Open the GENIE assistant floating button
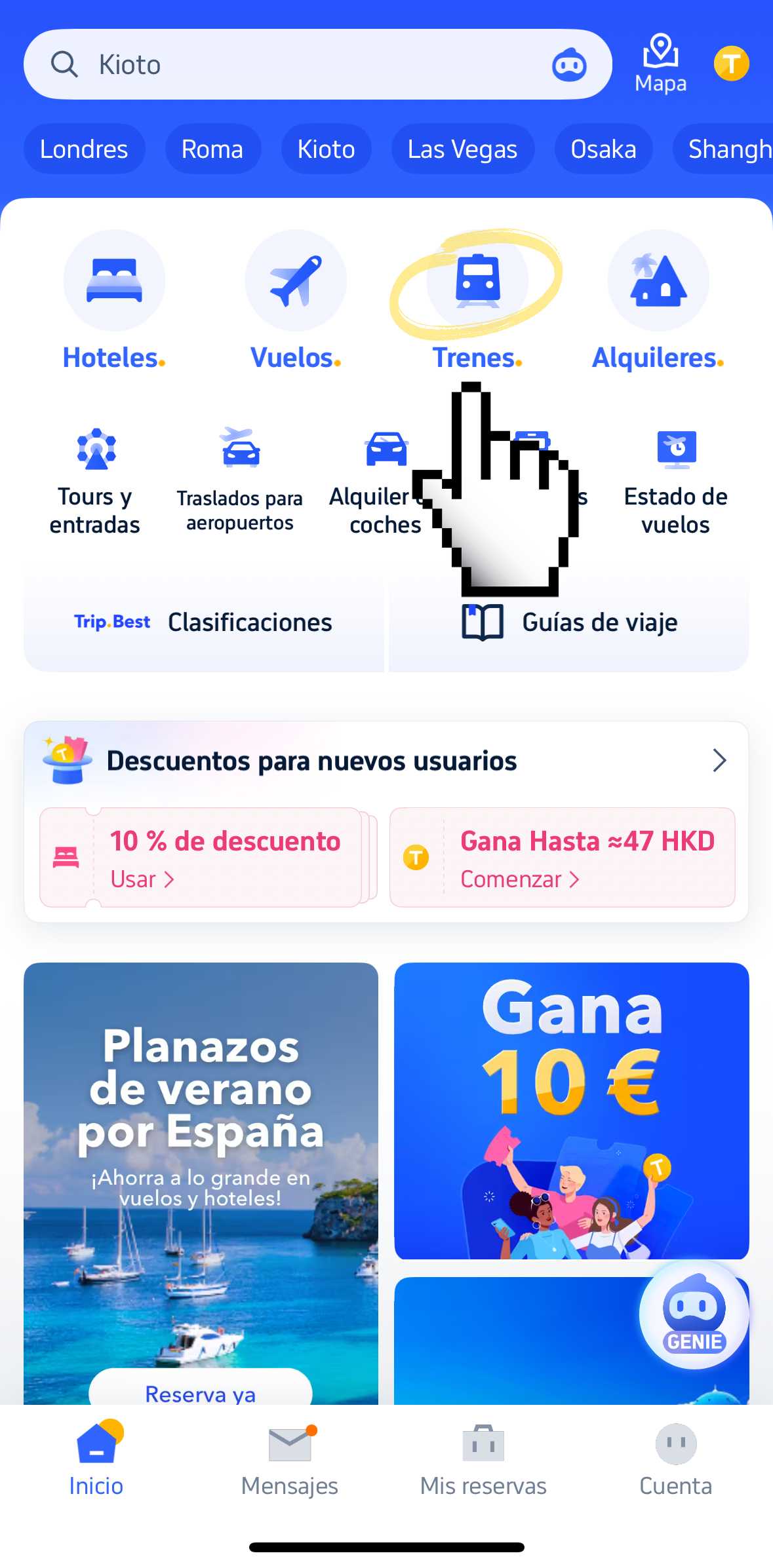Screen dimensions: 773x1568 [694, 1314]
